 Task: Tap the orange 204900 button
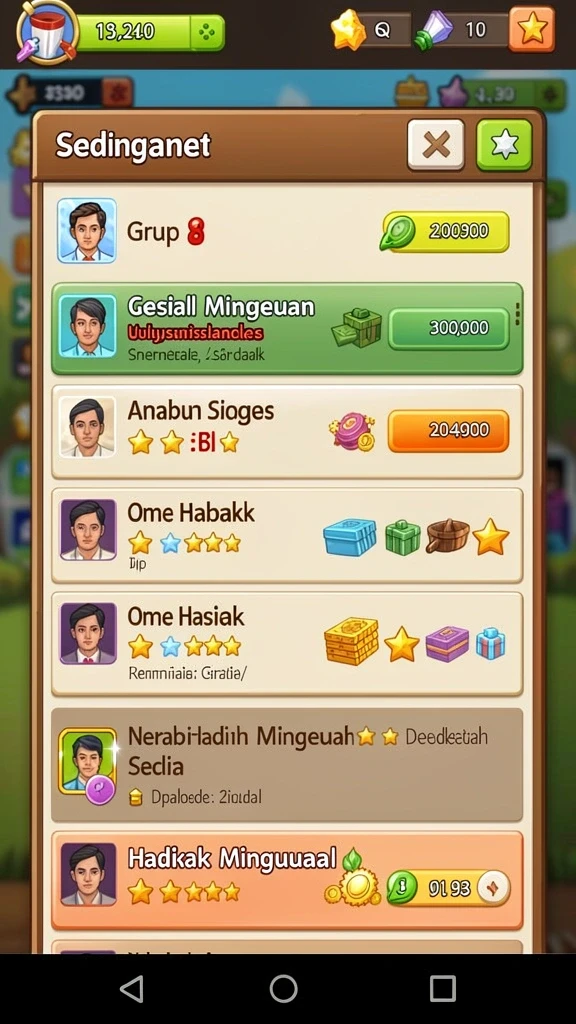click(449, 430)
